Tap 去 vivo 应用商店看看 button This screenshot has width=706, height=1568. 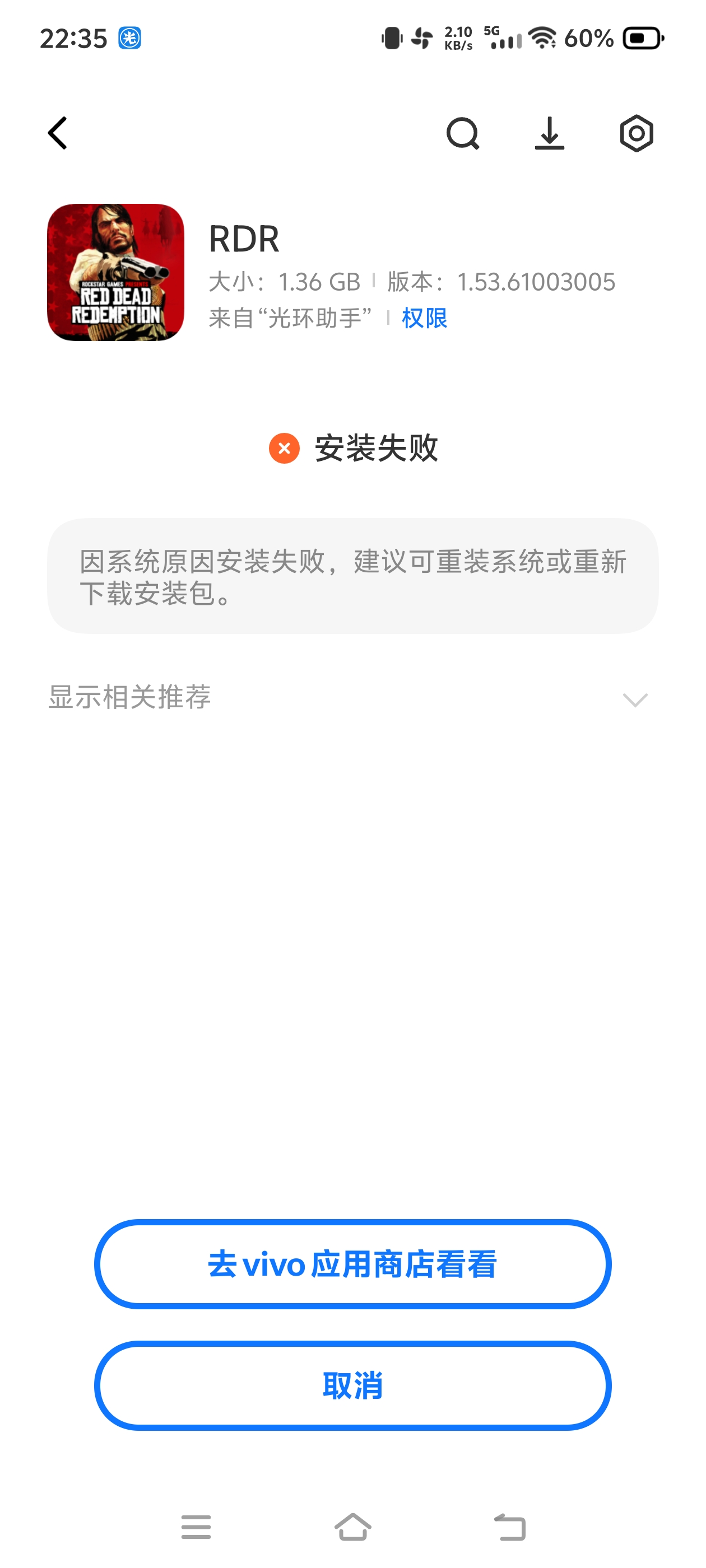click(x=352, y=1264)
